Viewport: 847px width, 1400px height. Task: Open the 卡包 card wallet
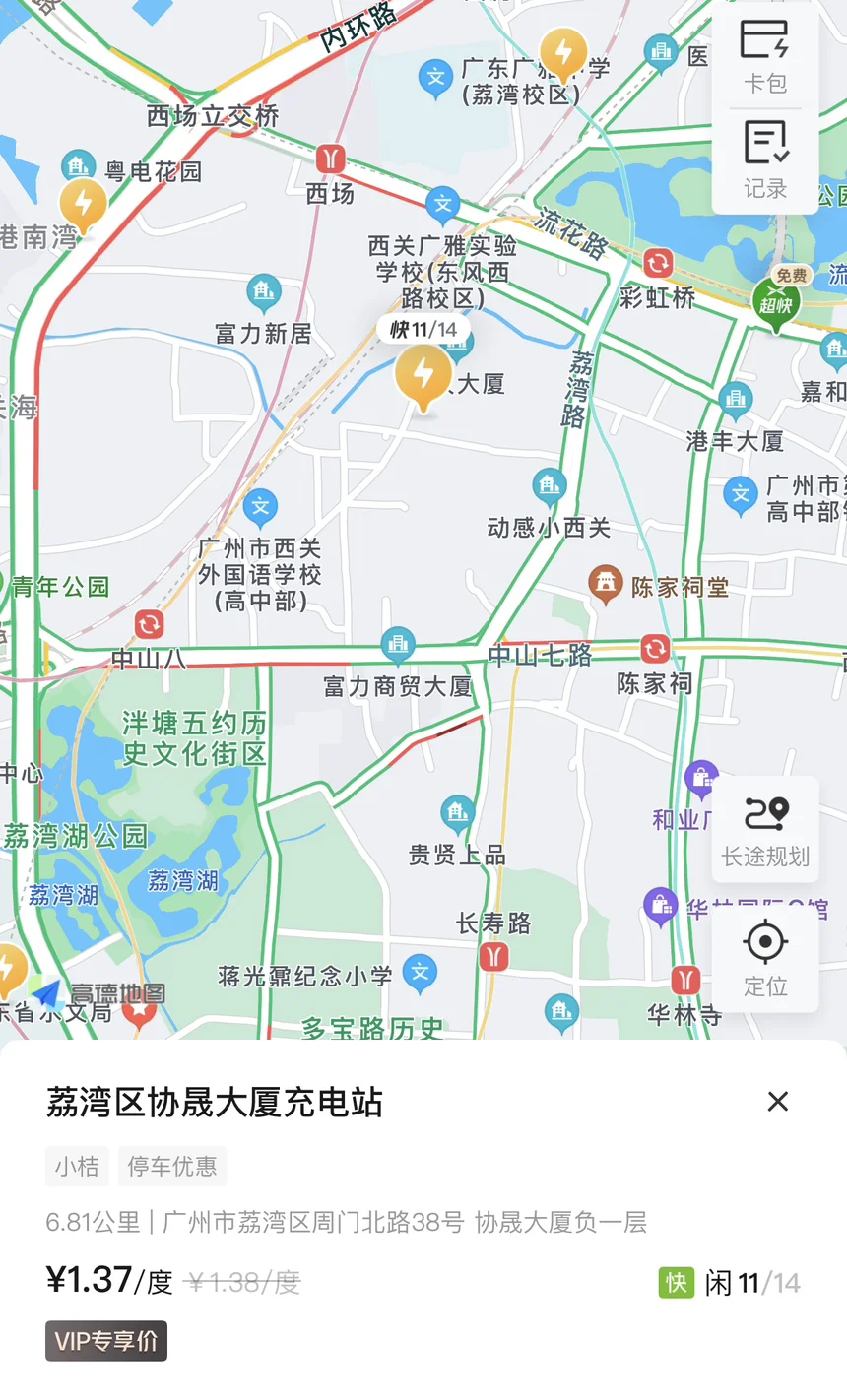(x=765, y=56)
